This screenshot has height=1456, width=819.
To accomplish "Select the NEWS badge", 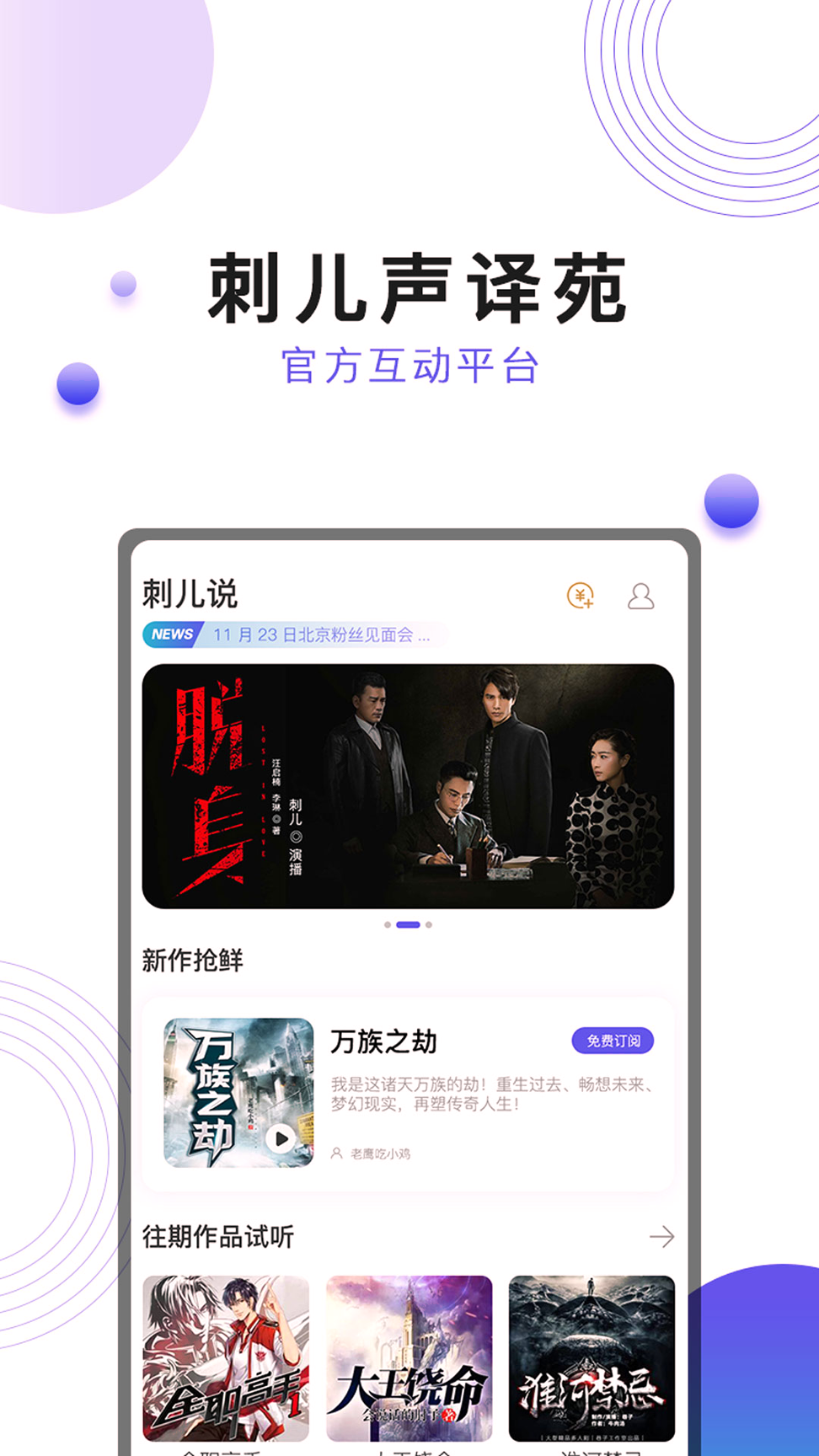I will 171,634.
